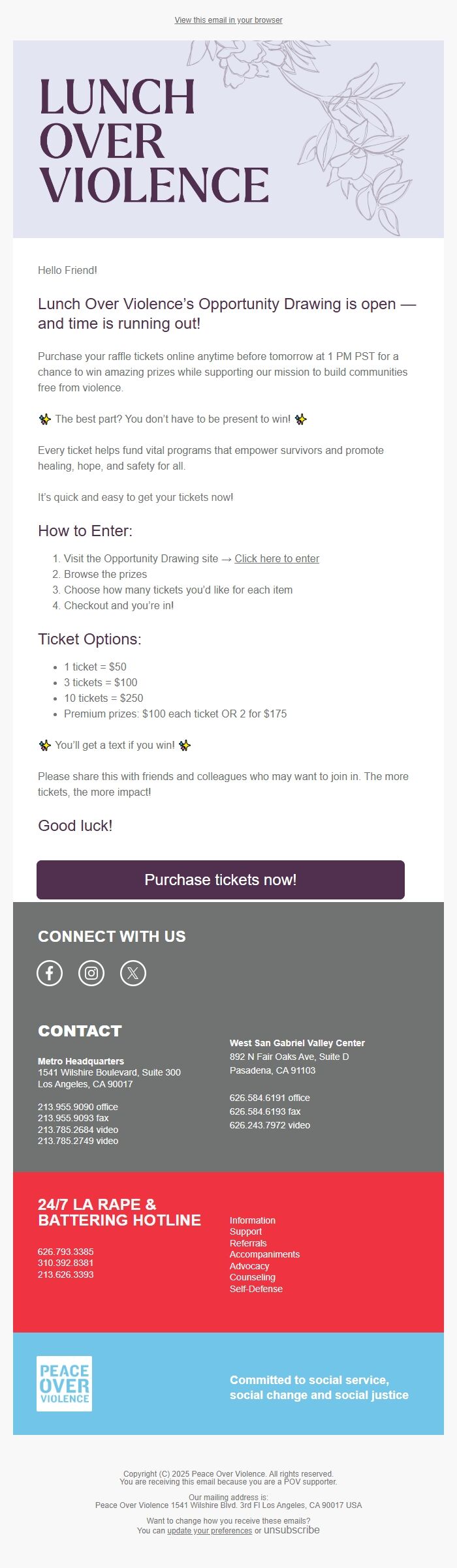
Task: Tap the 'Purchase tickets now!' button
Action: tap(221, 880)
